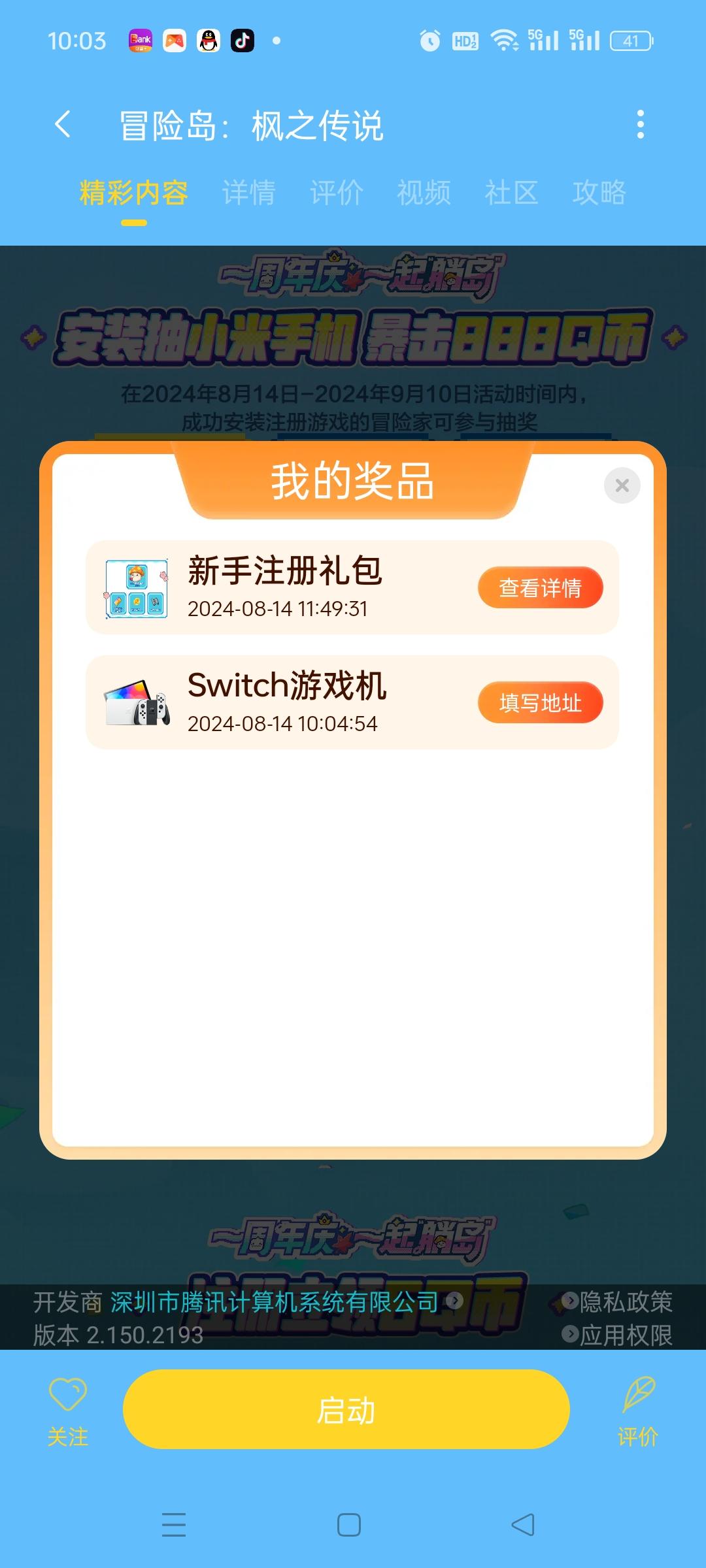Tap 查看详情 for the newbie gift pack
Image resolution: width=706 pixels, height=1568 pixels.
(541, 587)
